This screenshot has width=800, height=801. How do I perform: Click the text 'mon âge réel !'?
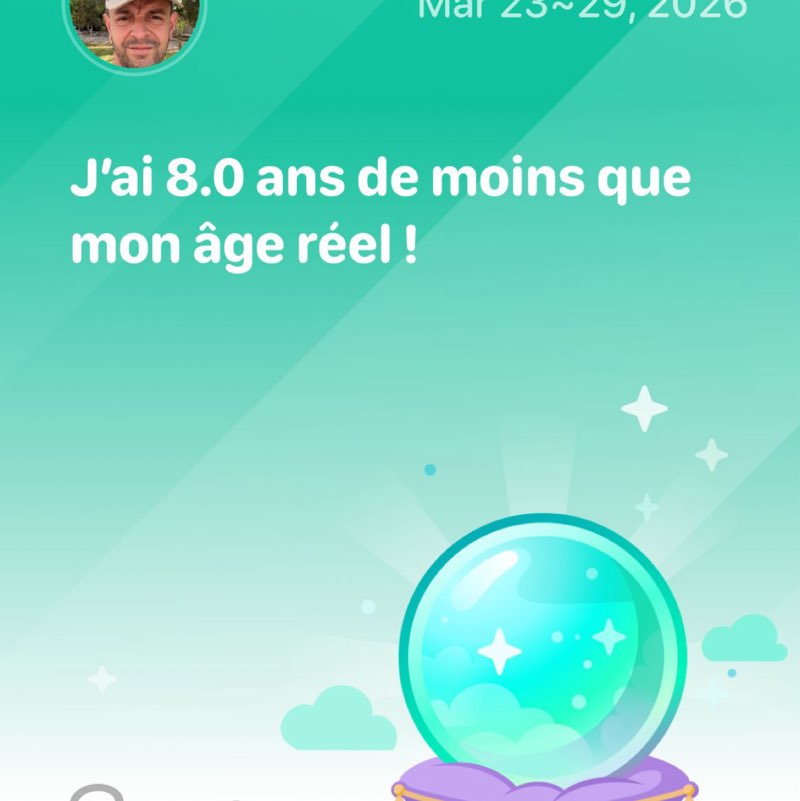(245, 240)
